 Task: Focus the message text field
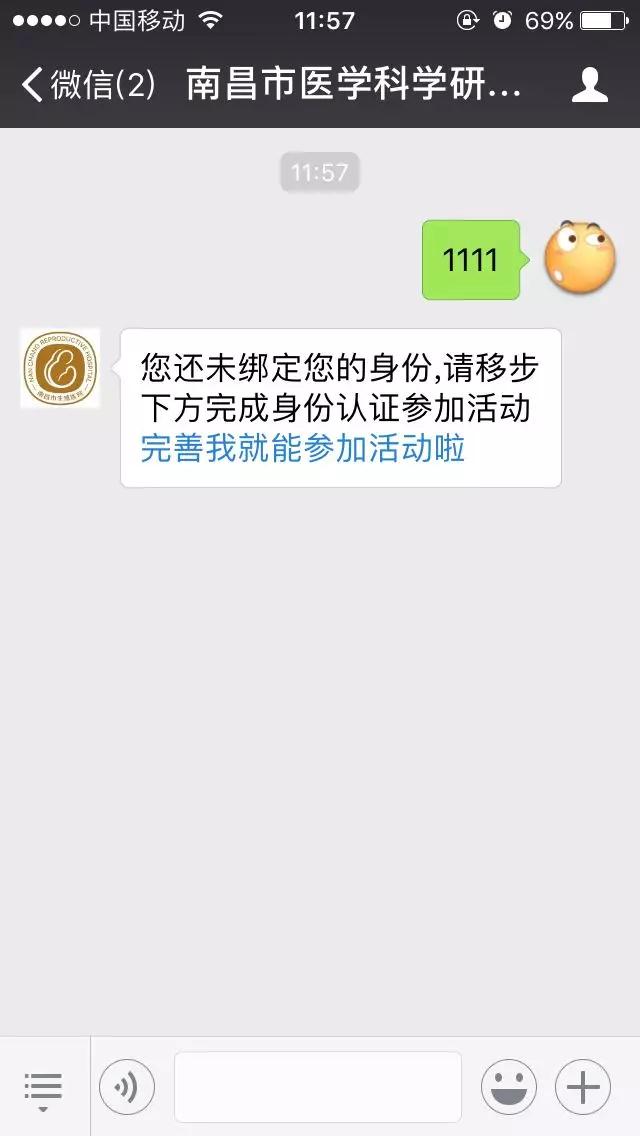click(x=317, y=1087)
